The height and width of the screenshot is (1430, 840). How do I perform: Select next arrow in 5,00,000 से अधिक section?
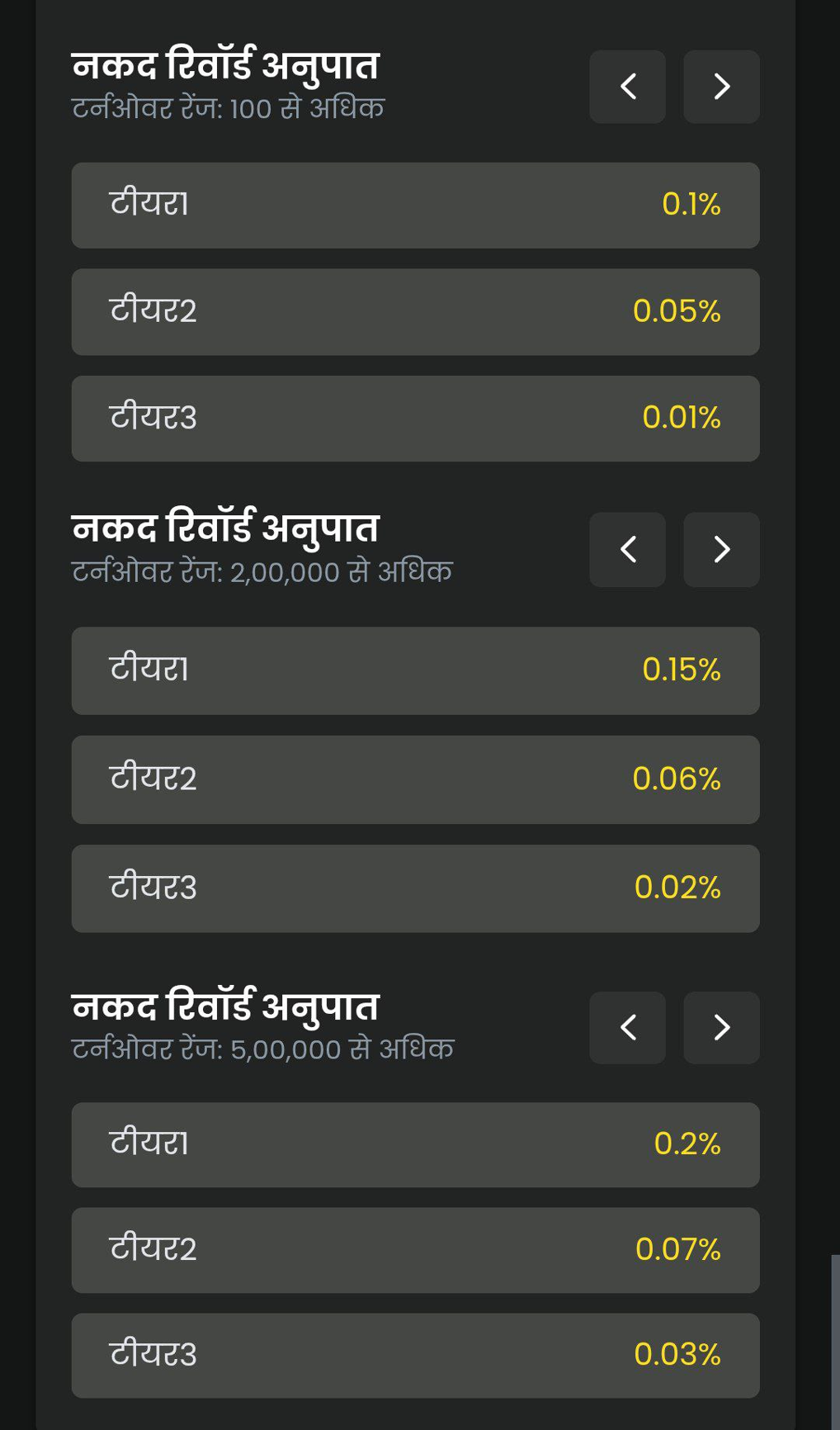(721, 1028)
